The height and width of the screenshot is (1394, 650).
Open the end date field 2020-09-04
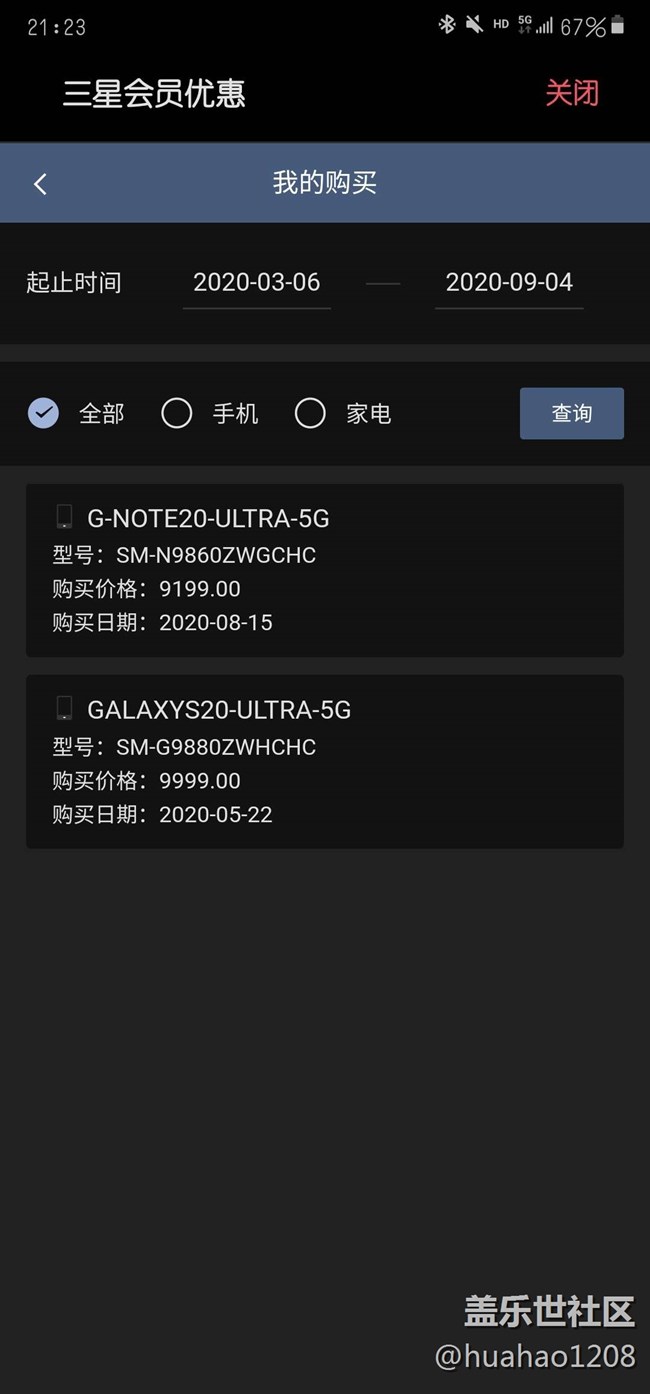(509, 283)
